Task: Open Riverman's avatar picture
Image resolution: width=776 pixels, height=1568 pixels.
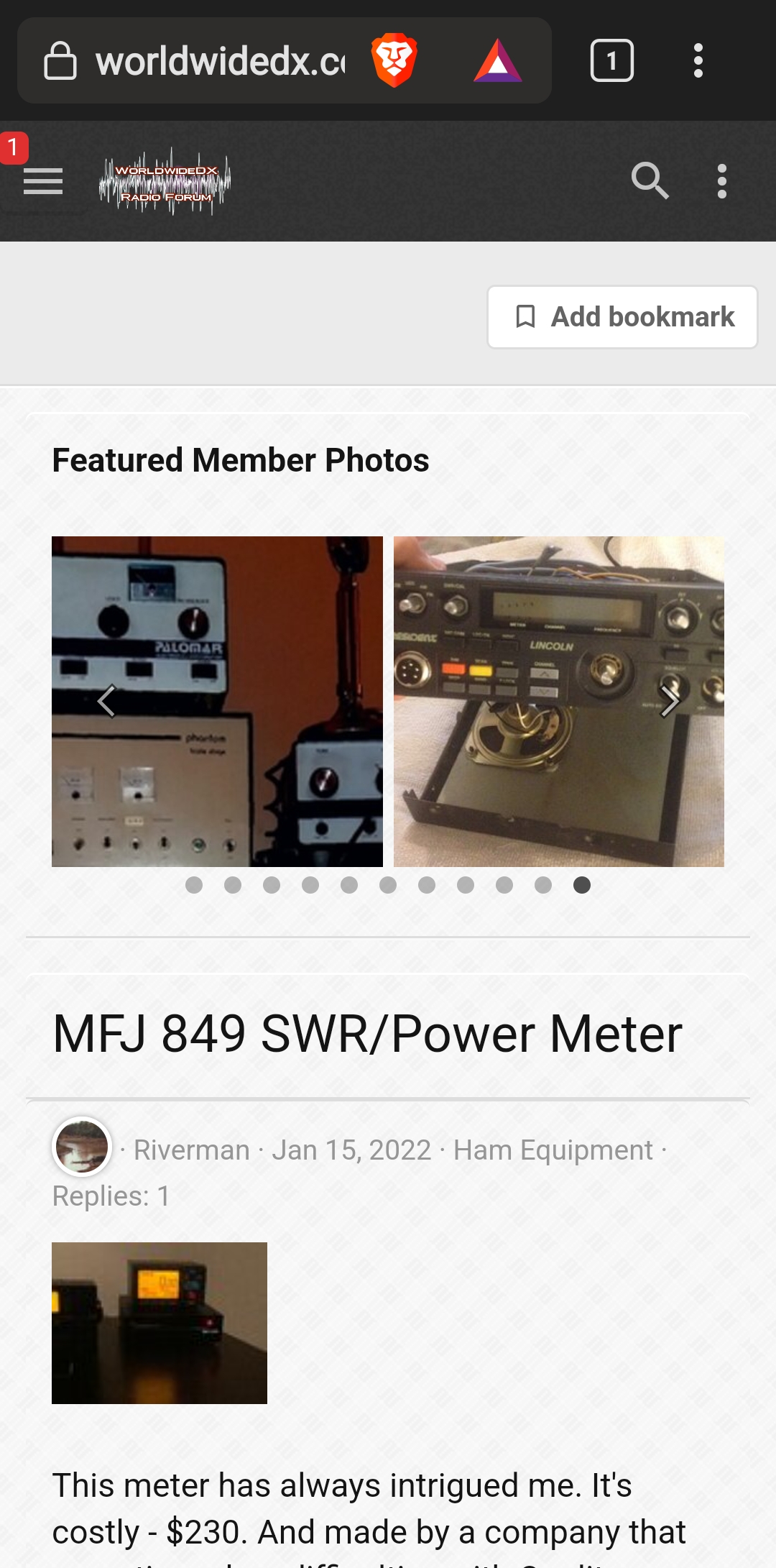Action: click(x=82, y=1146)
